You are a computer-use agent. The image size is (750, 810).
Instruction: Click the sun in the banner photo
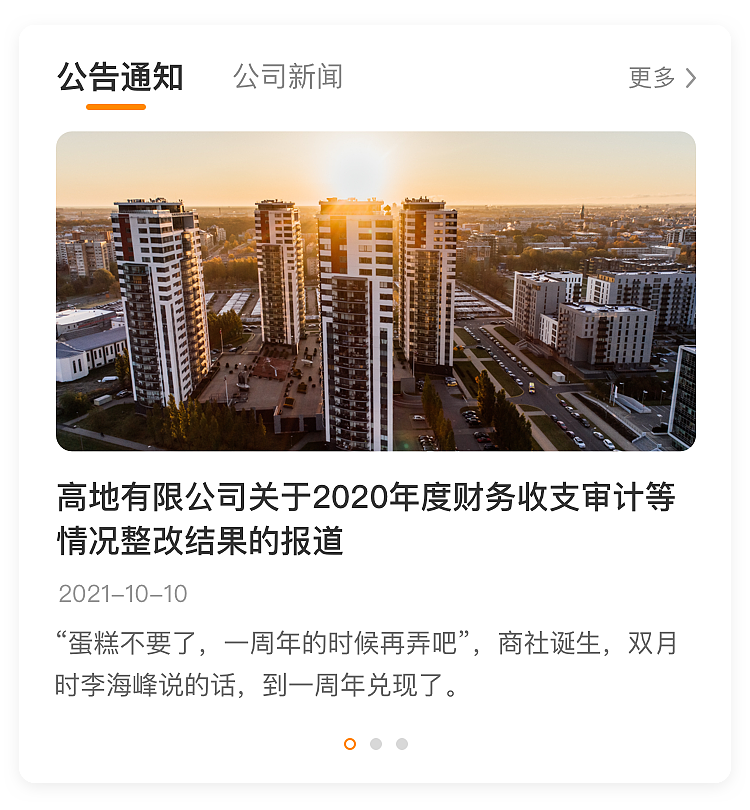pyautogui.click(x=351, y=196)
